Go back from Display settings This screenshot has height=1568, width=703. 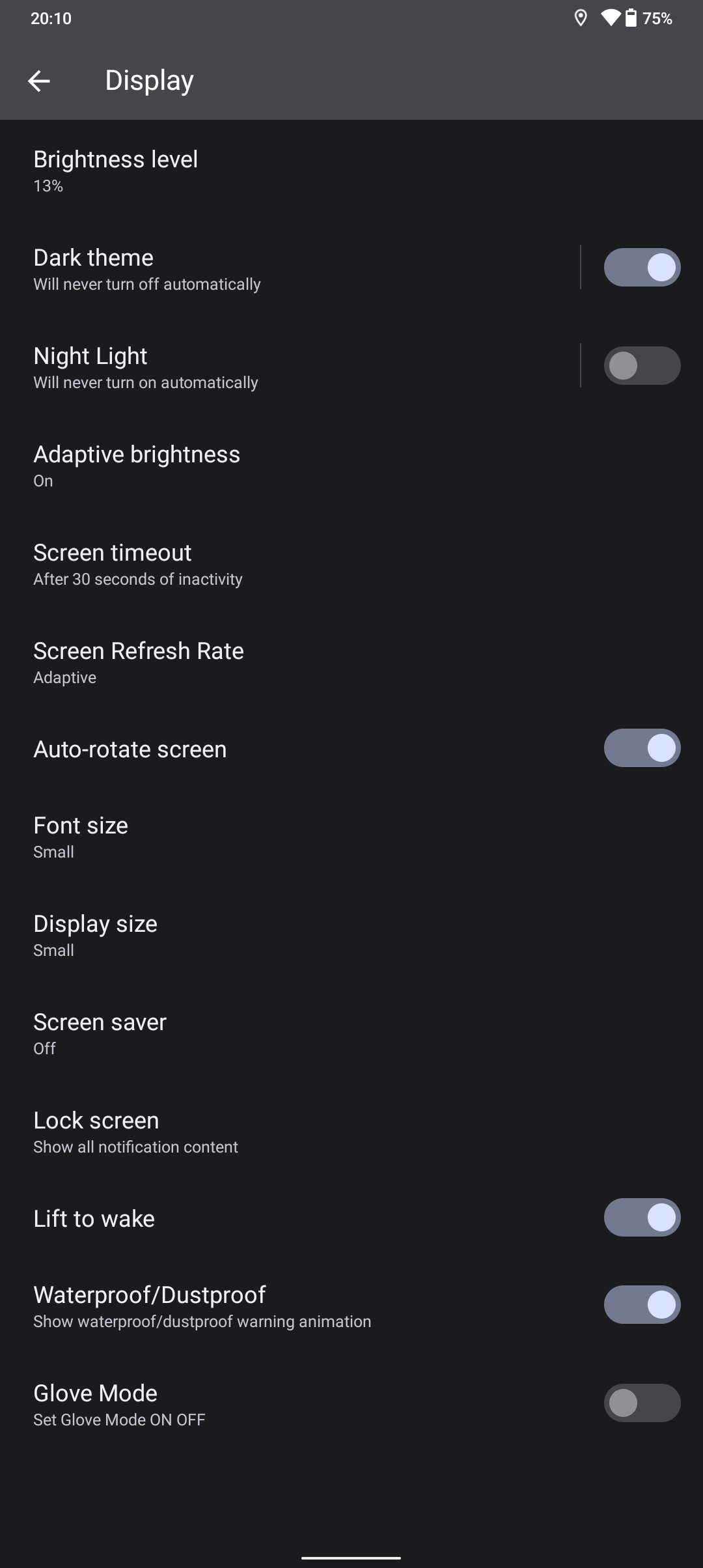coord(39,81)
